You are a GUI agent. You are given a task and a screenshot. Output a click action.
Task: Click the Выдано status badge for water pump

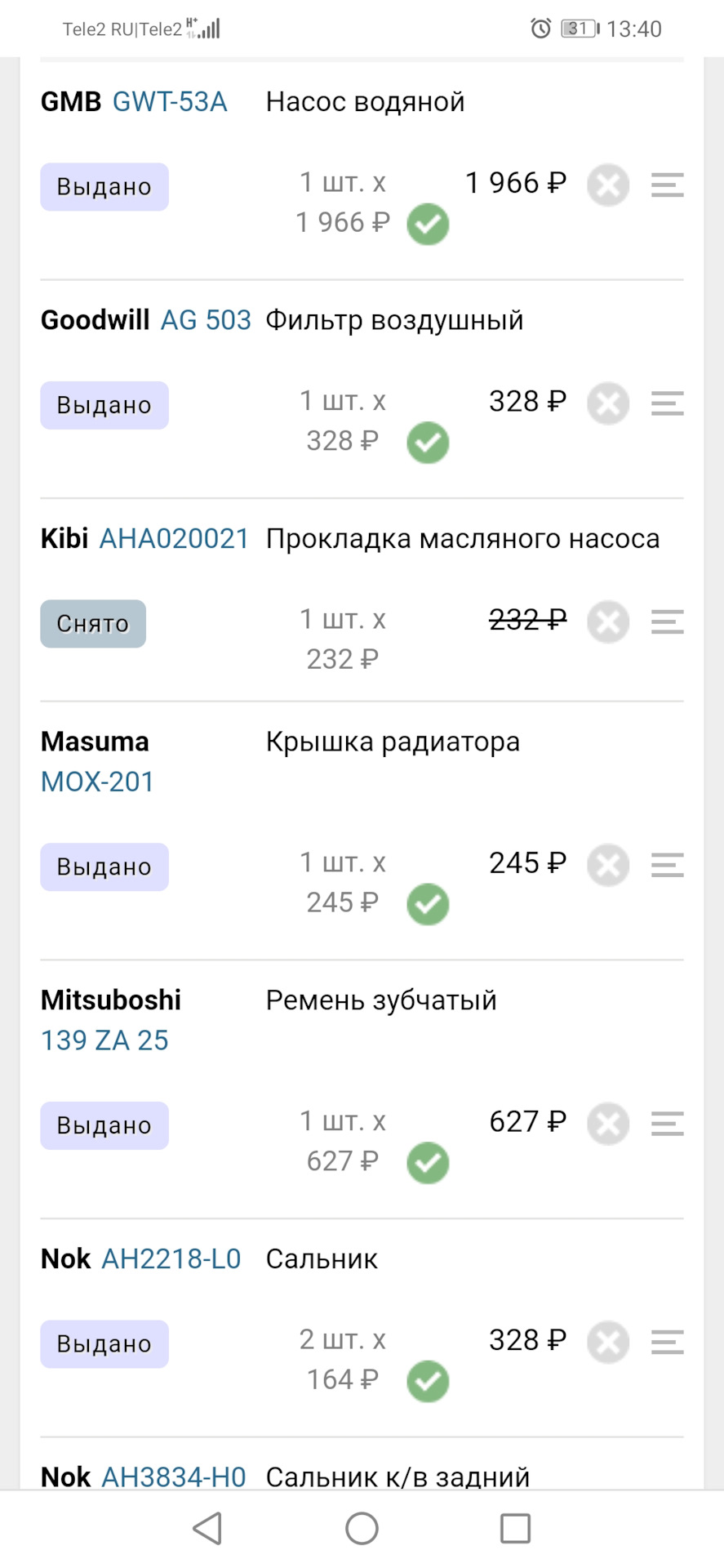tap(104, 186)
